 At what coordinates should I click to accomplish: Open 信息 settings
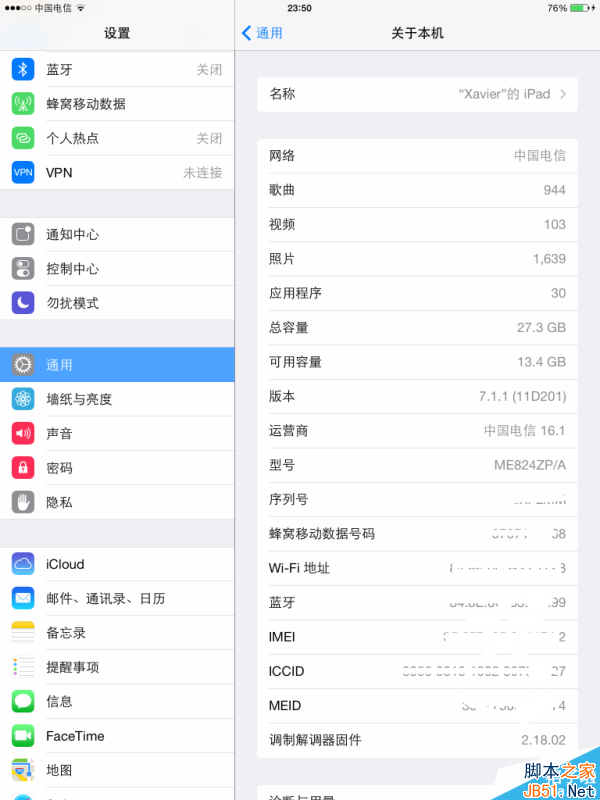tap(117, 701)
